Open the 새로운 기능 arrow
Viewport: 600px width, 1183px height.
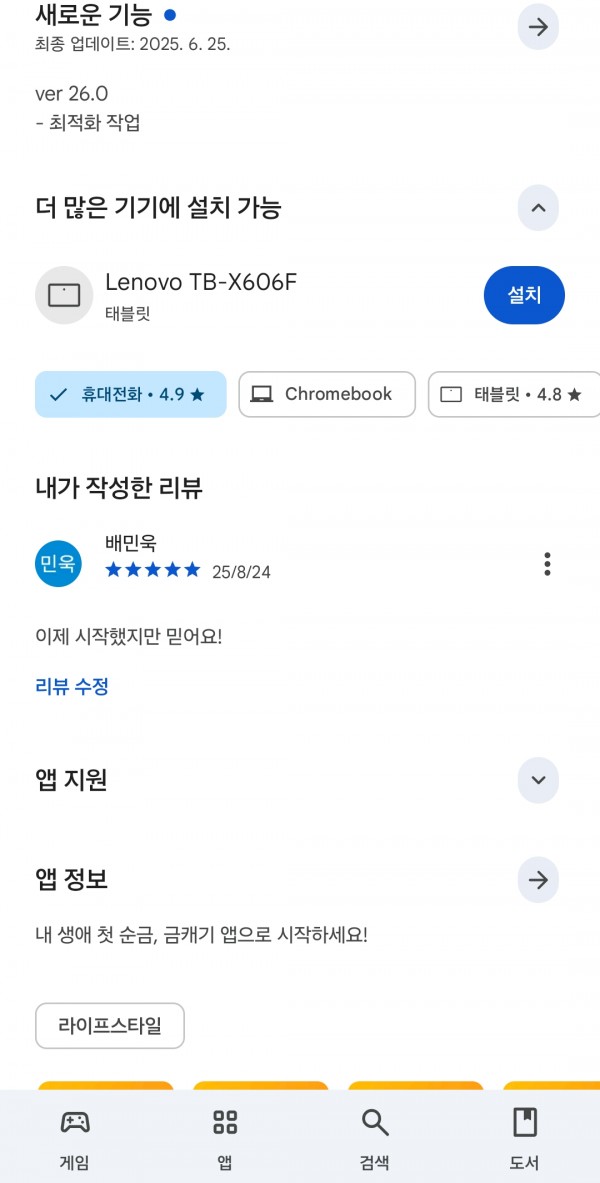coord(537,27)
